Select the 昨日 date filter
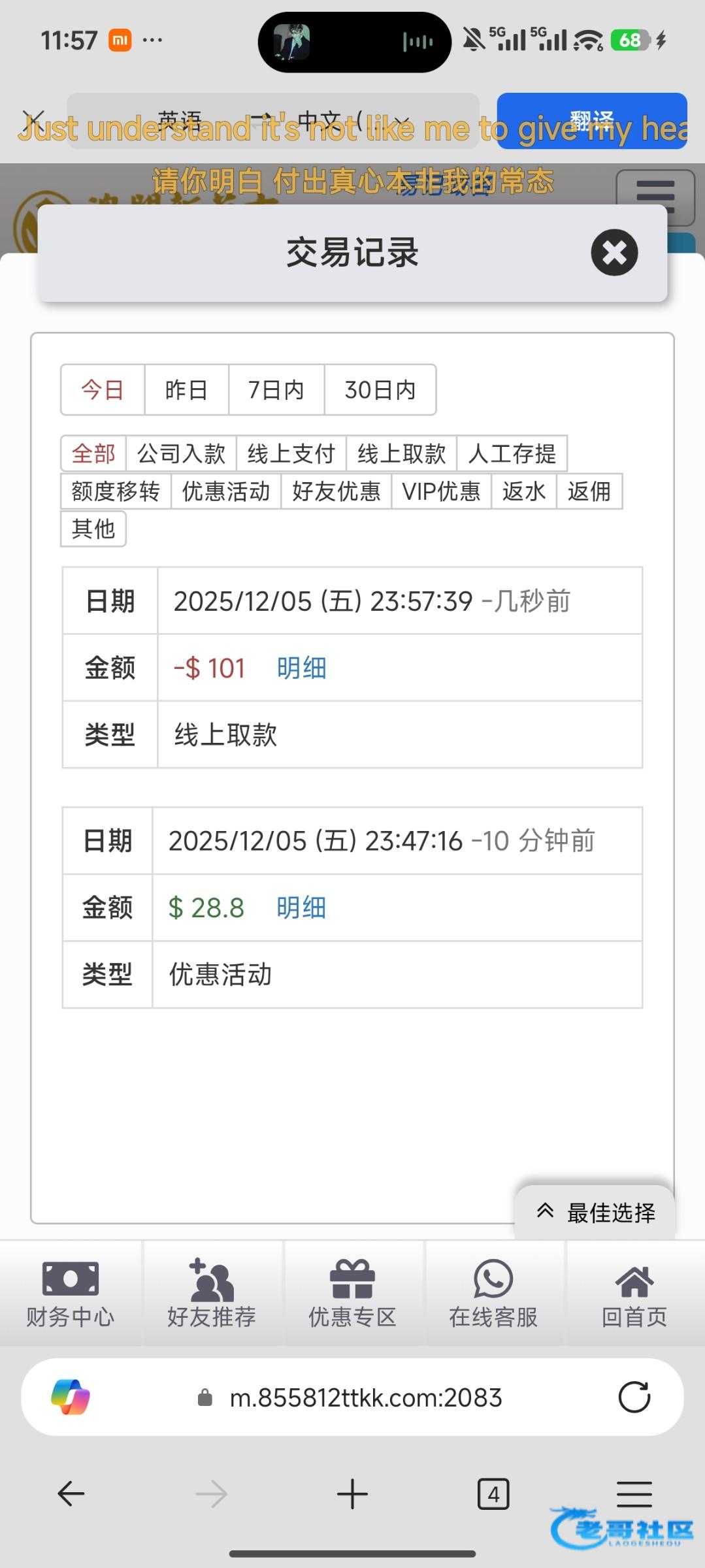The image size is (705, 1568). coord(186,390)
